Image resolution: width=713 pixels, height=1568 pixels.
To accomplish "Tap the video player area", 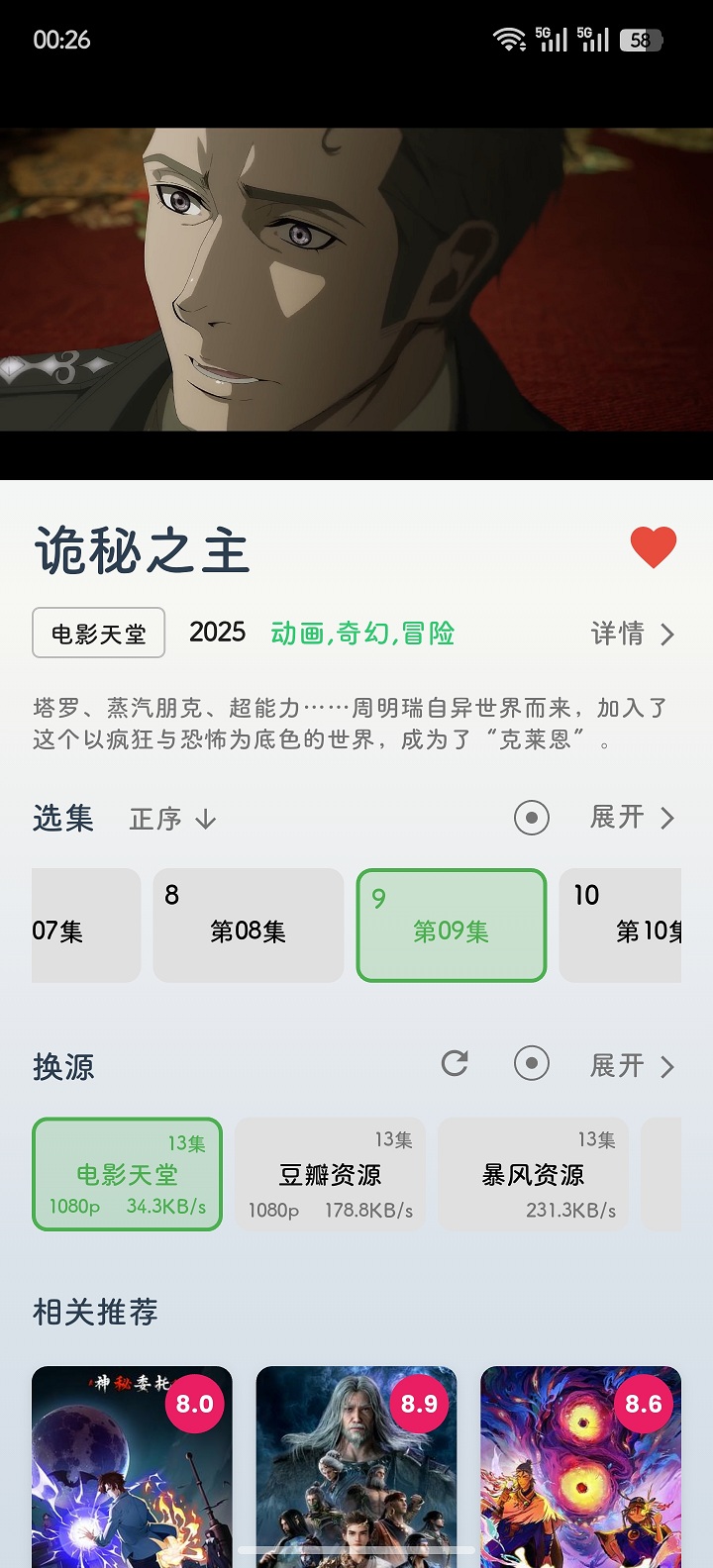I will 356,279.
